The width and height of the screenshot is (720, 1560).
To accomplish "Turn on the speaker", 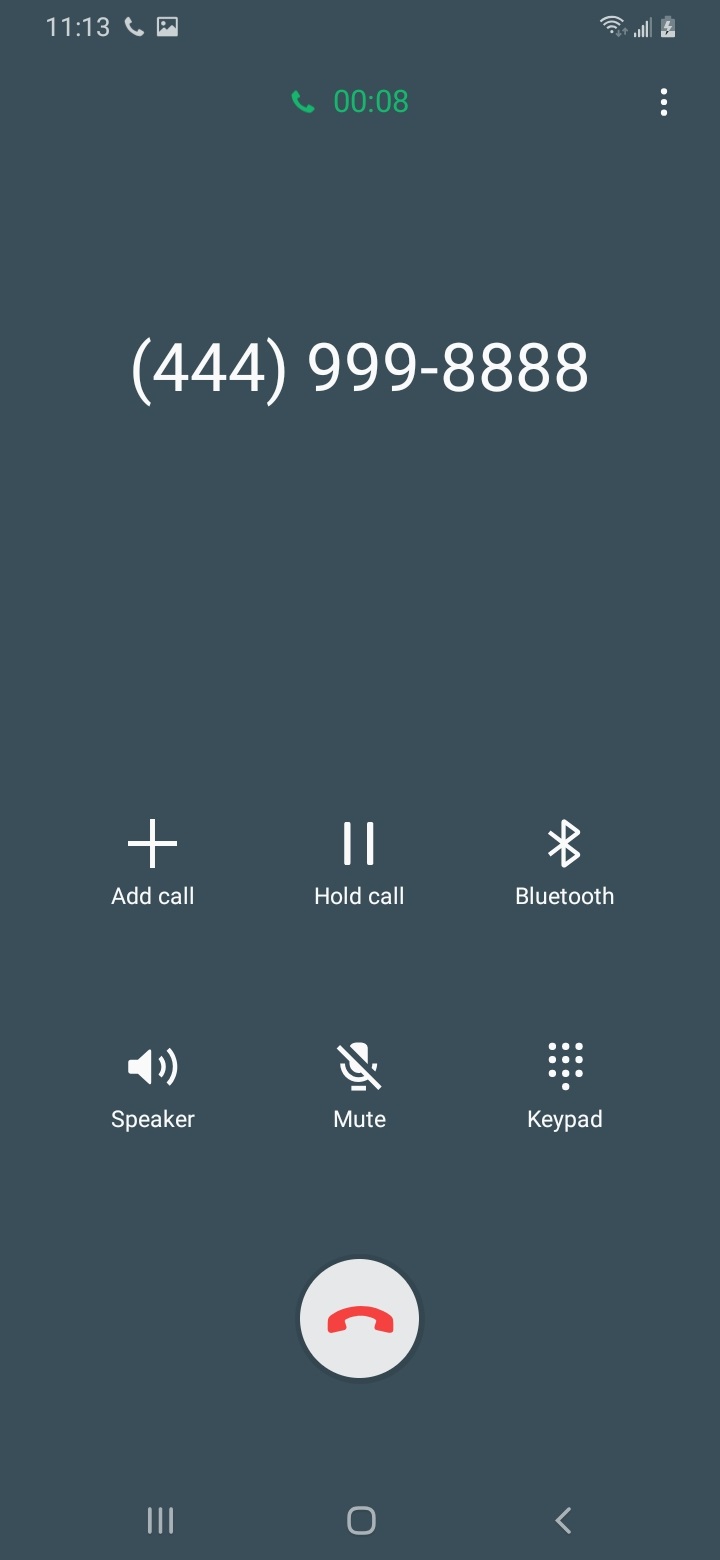I will point(153,1085).
